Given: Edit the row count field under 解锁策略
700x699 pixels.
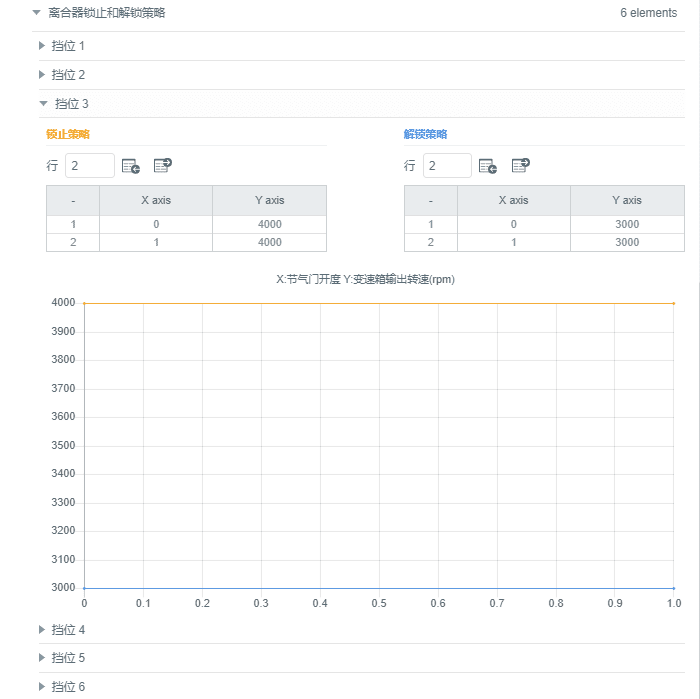Looking at the screenshot, I should (447, 166).
